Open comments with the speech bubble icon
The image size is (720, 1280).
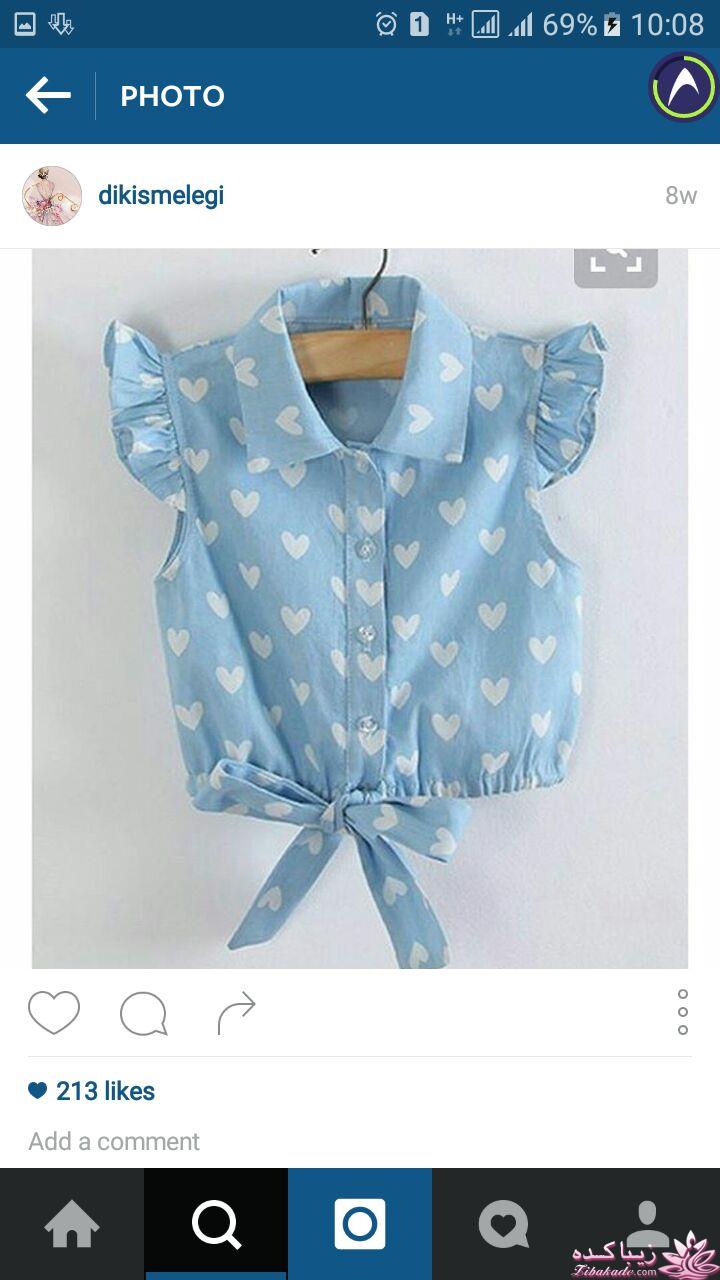[143, 1013]
